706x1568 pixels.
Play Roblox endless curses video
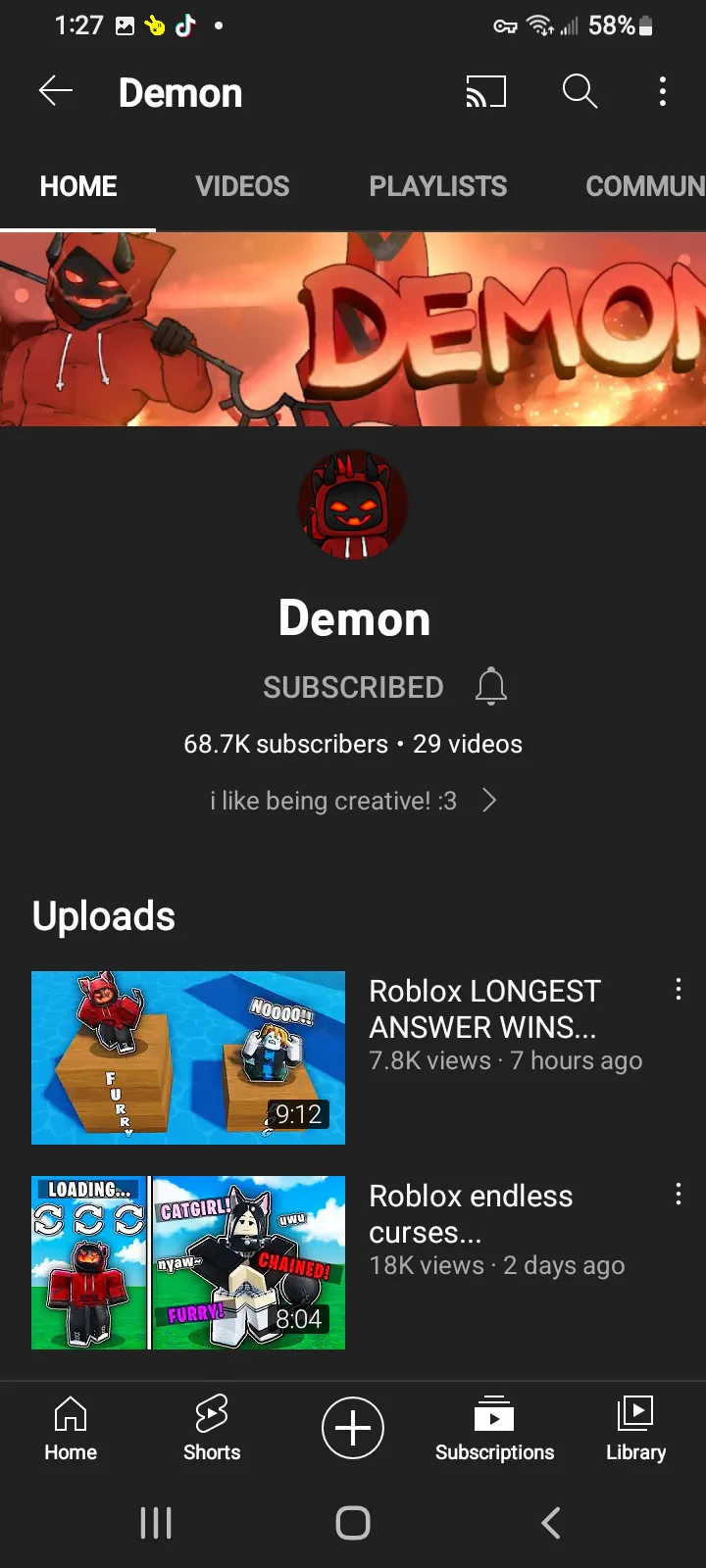tap(188, 1262)
